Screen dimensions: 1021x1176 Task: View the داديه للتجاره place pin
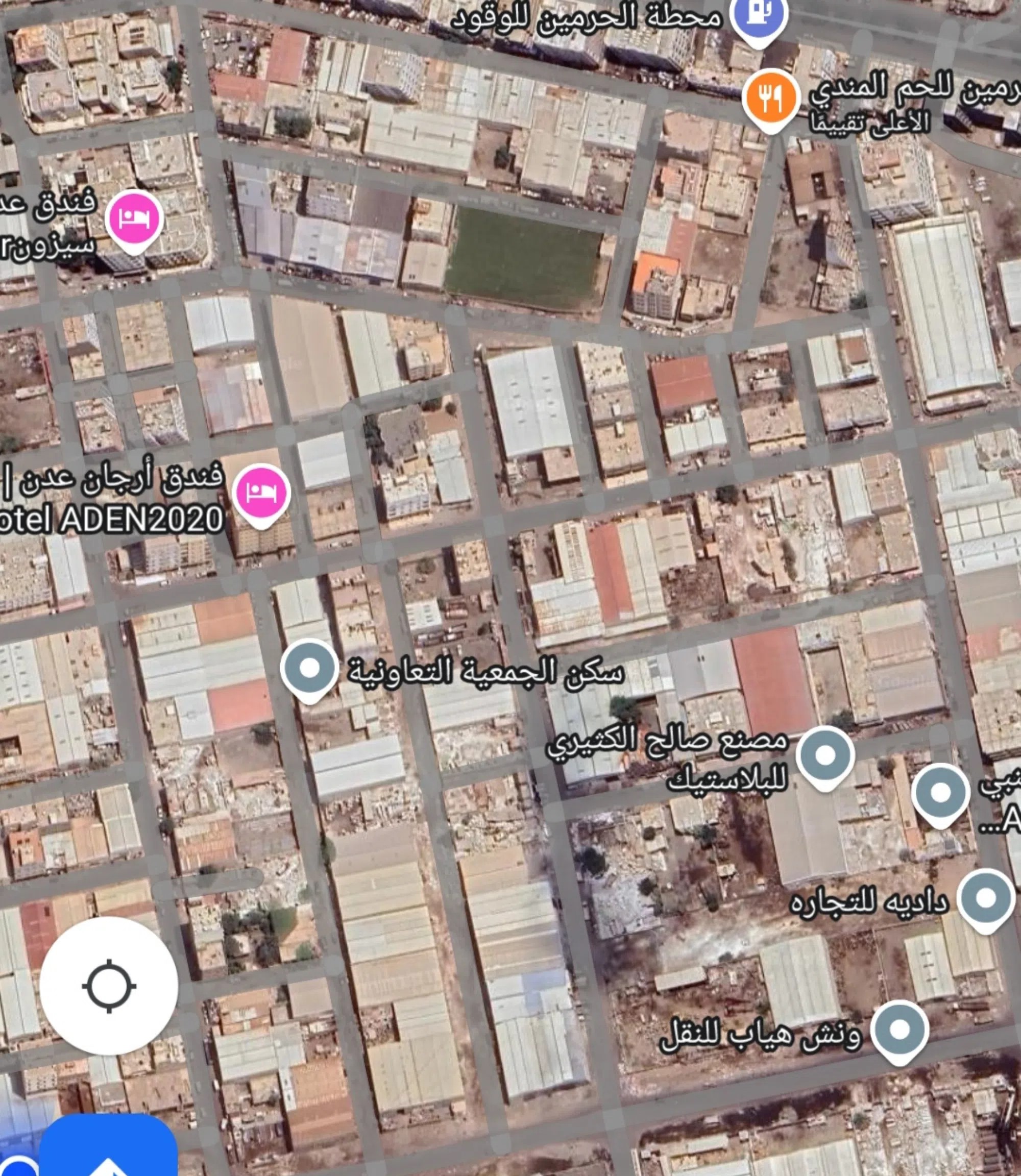pyautogui.click(x=986, y=898)
